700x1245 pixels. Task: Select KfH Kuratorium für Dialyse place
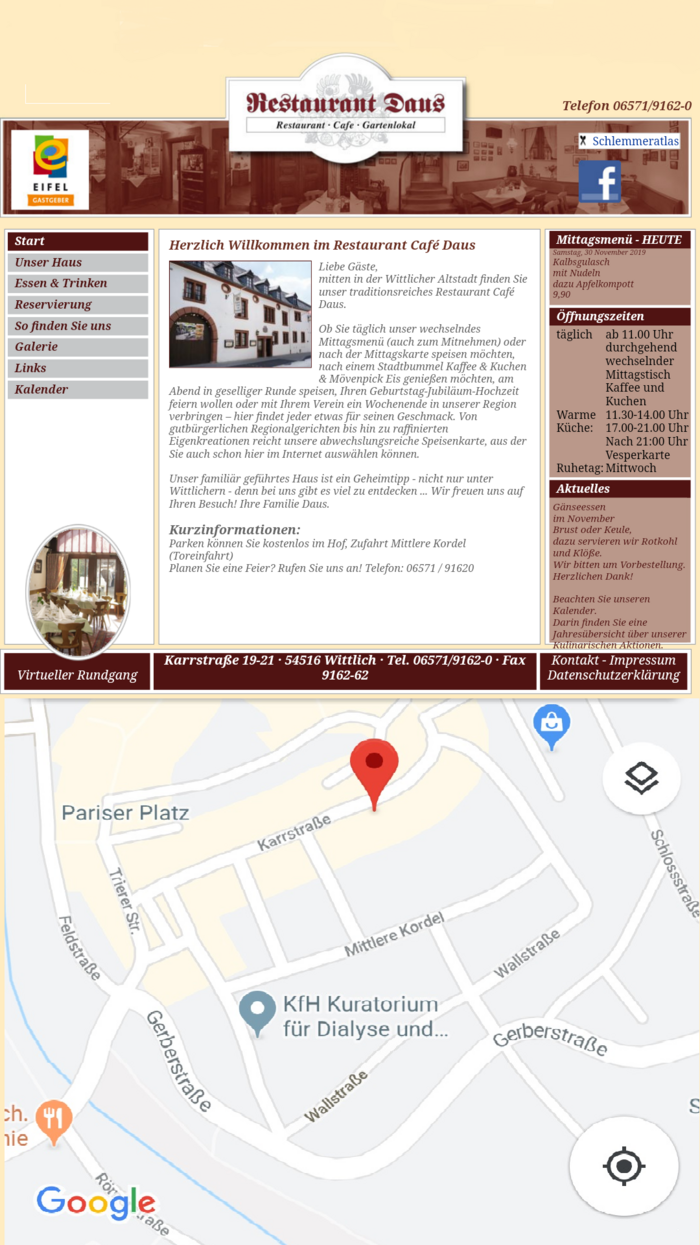pos(346,1016)
